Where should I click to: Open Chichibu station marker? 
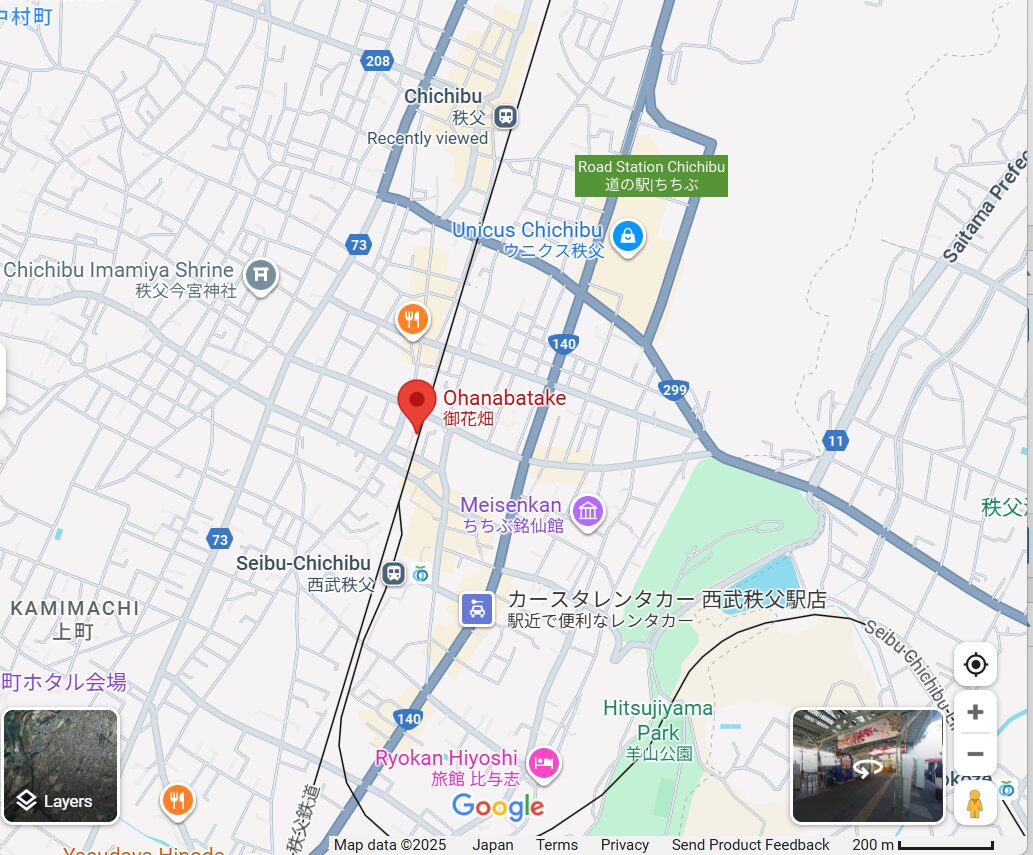point(507,117)
